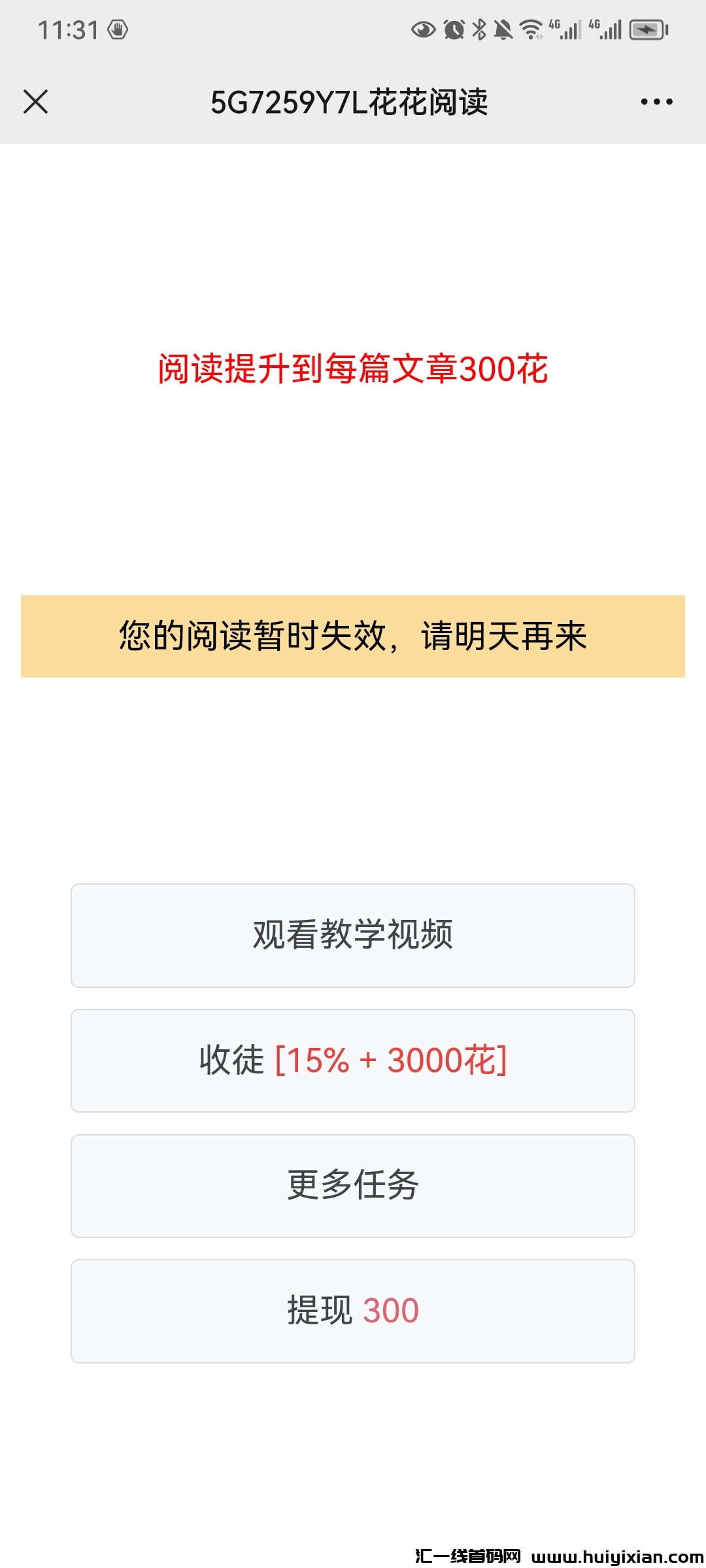This screenshot has width=706, height=1568.
Task: Close the page with the X icon
Action: pos(36,101)
